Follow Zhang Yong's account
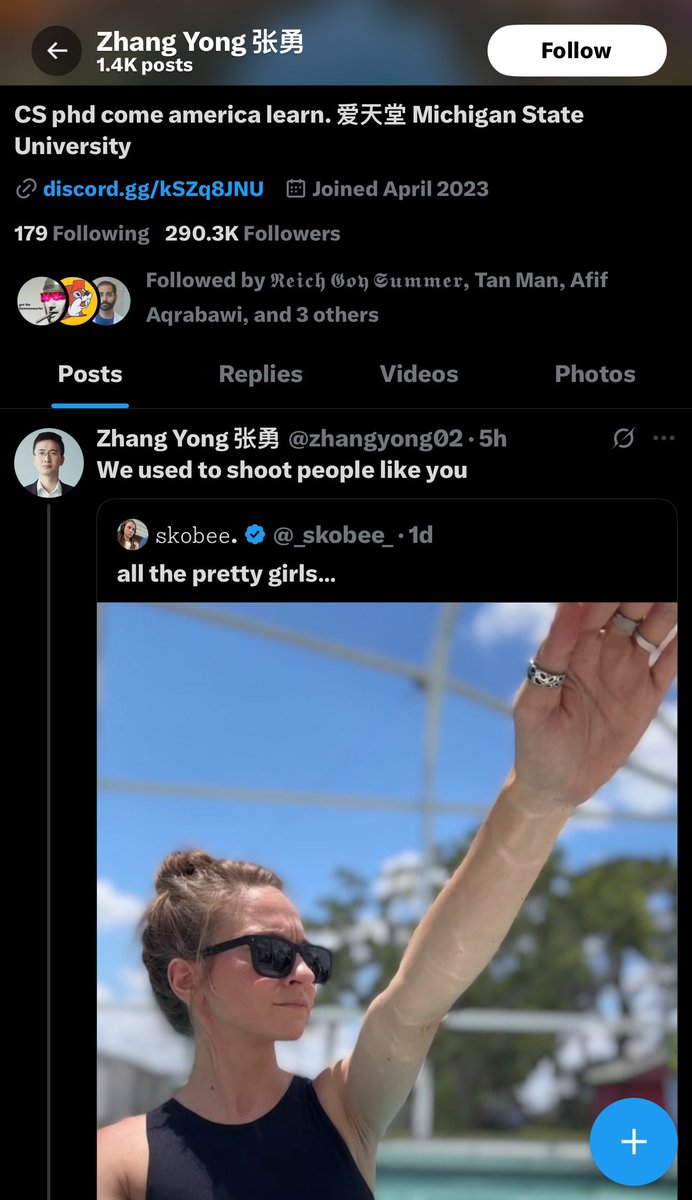Viewport: 692px width, 1200px height. [x=576, y=51]
